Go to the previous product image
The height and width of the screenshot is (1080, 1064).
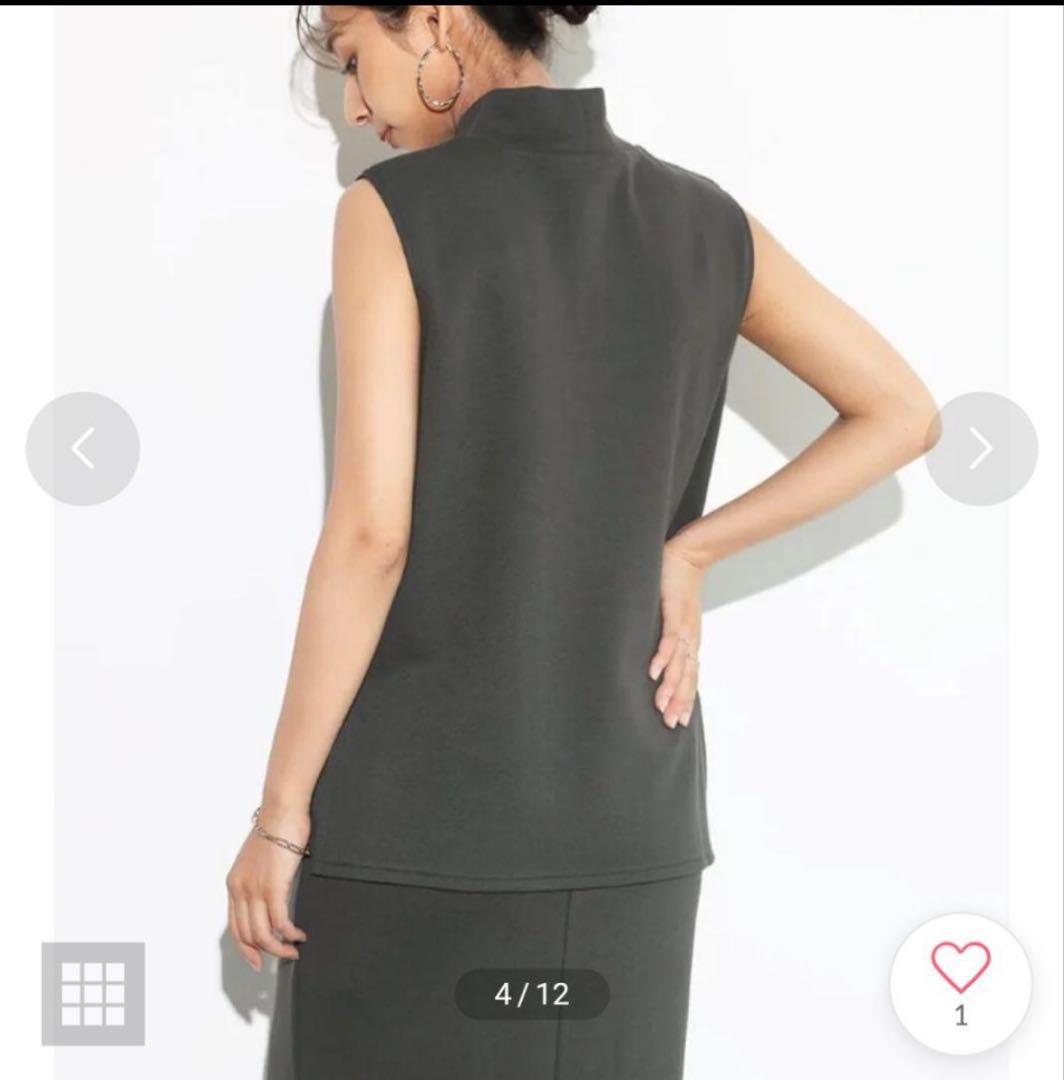pyautogui.click(x=82, y=449)
